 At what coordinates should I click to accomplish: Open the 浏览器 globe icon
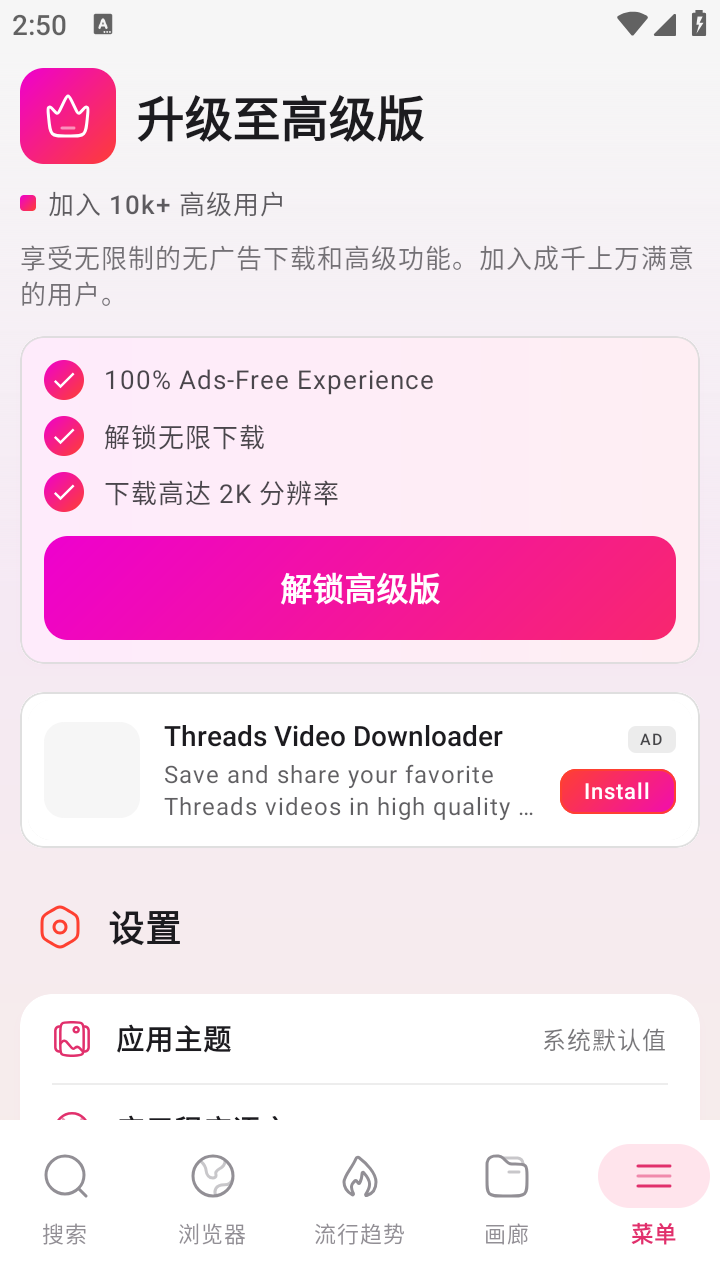[x=211, y=1176]
